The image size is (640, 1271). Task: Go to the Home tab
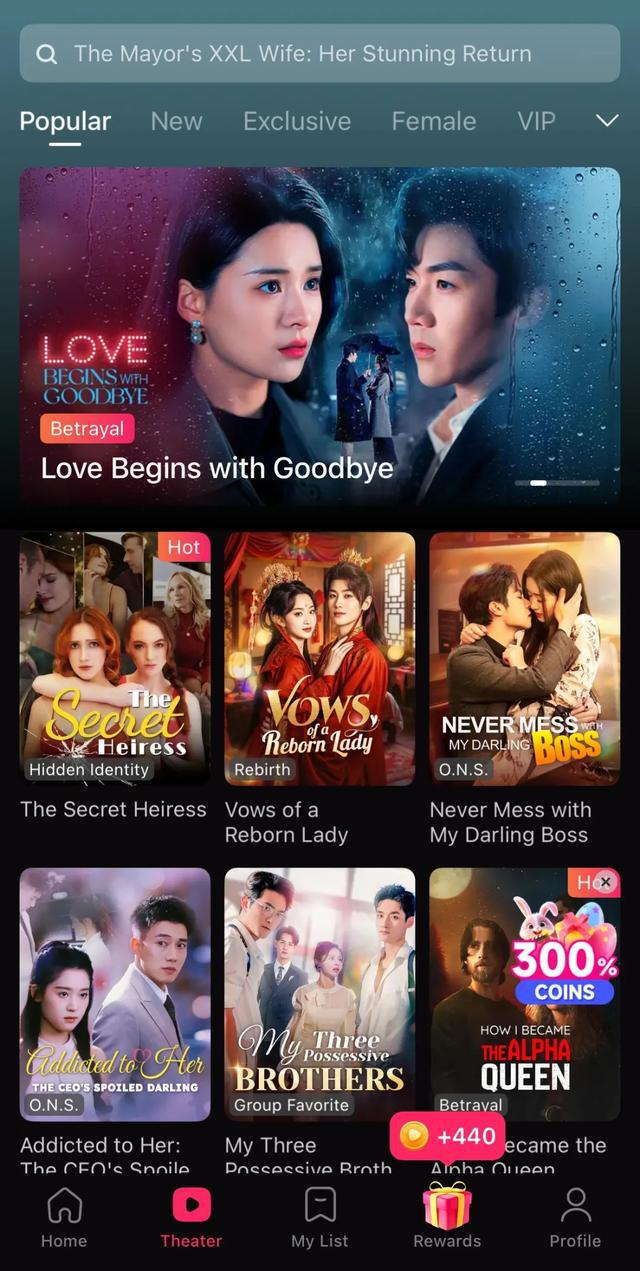coord(64,1217)
